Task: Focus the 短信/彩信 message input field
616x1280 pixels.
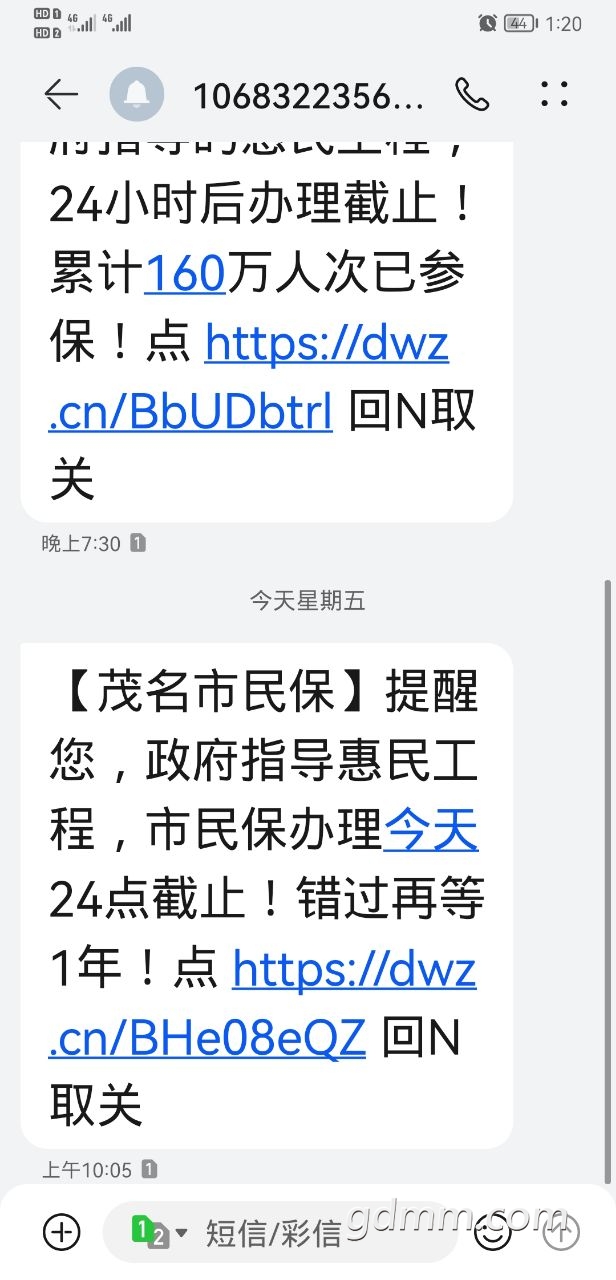Action: (x=300, y=1232)
